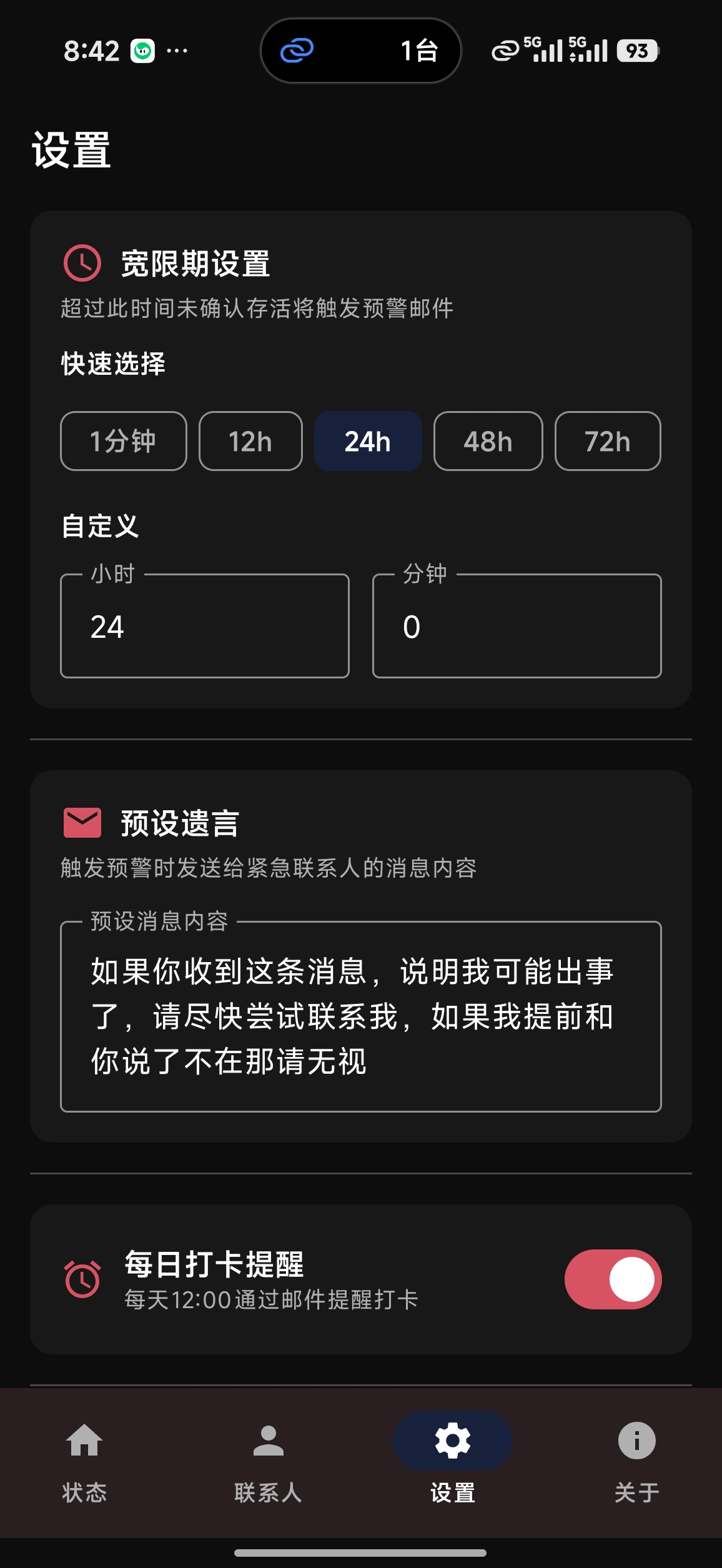Edit the 小时 custom hours field
Image resolution: width=722 pixels, height=1568 pixels.
point(204,626)
